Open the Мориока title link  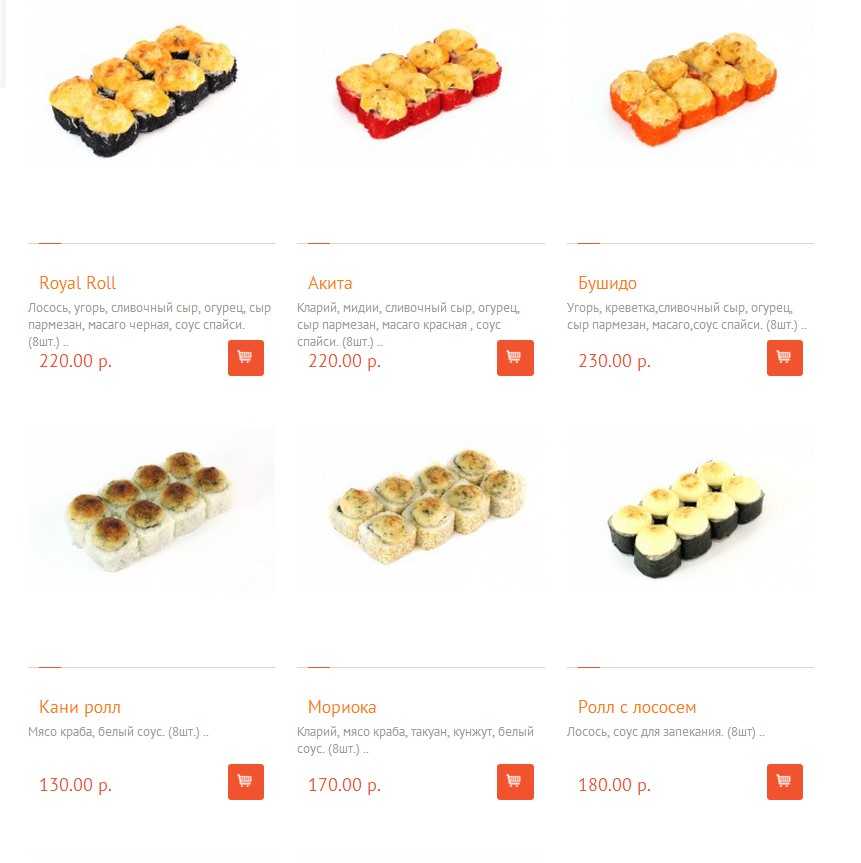click(342, 707)
